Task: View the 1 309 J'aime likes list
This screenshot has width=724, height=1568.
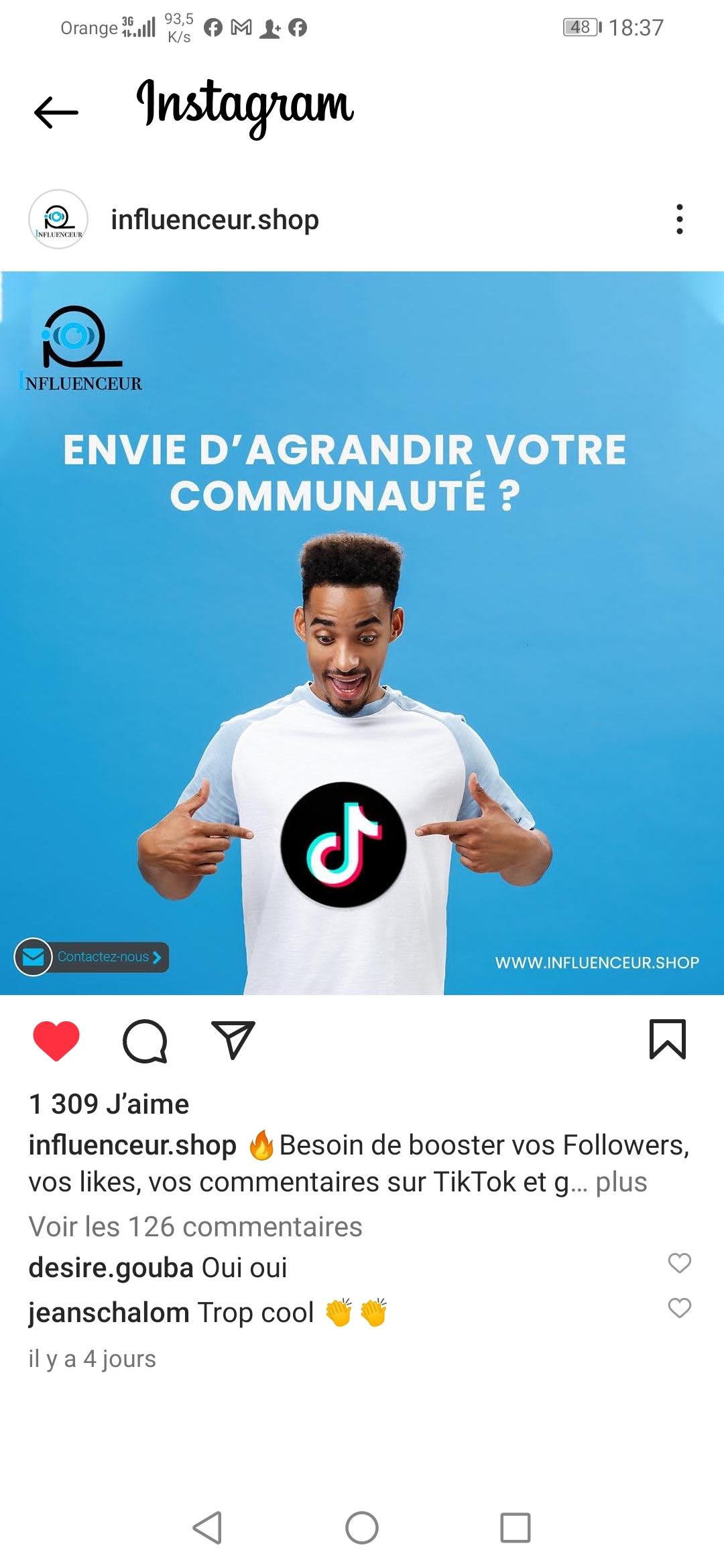Action: point(109,1104)
